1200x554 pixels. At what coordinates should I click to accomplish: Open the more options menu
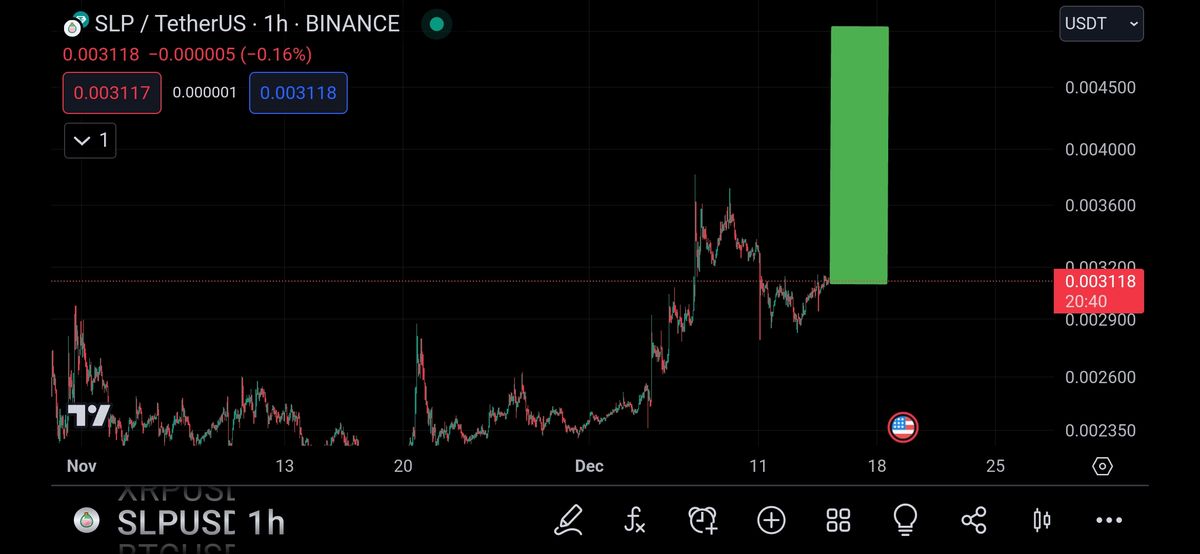pos(1109,519)
